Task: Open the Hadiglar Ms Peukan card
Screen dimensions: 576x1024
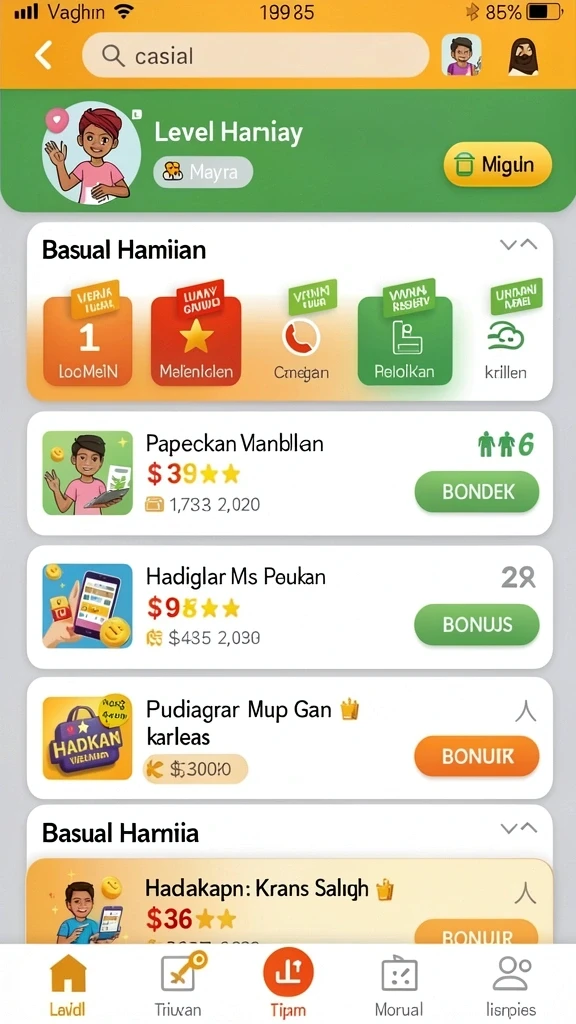Action: tap(290, 607)
